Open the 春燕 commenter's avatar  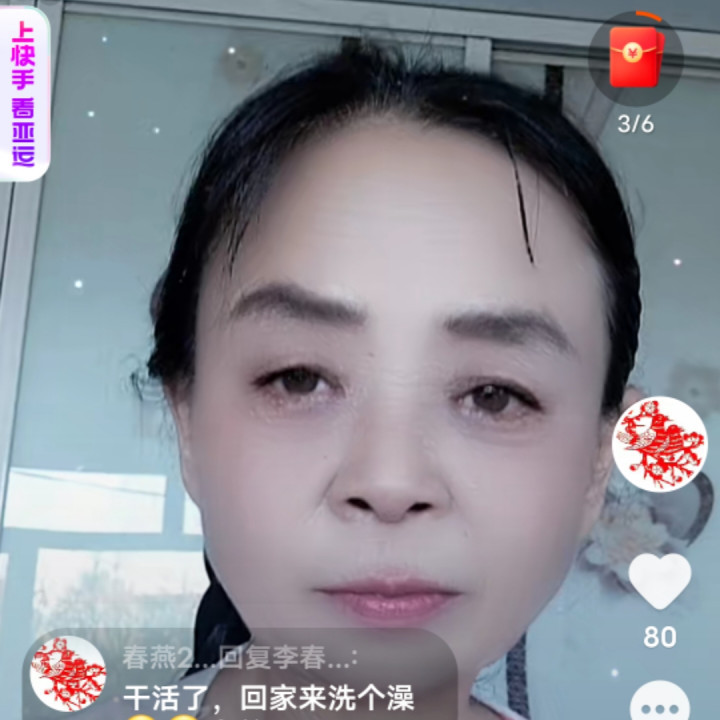pos(68,673)
